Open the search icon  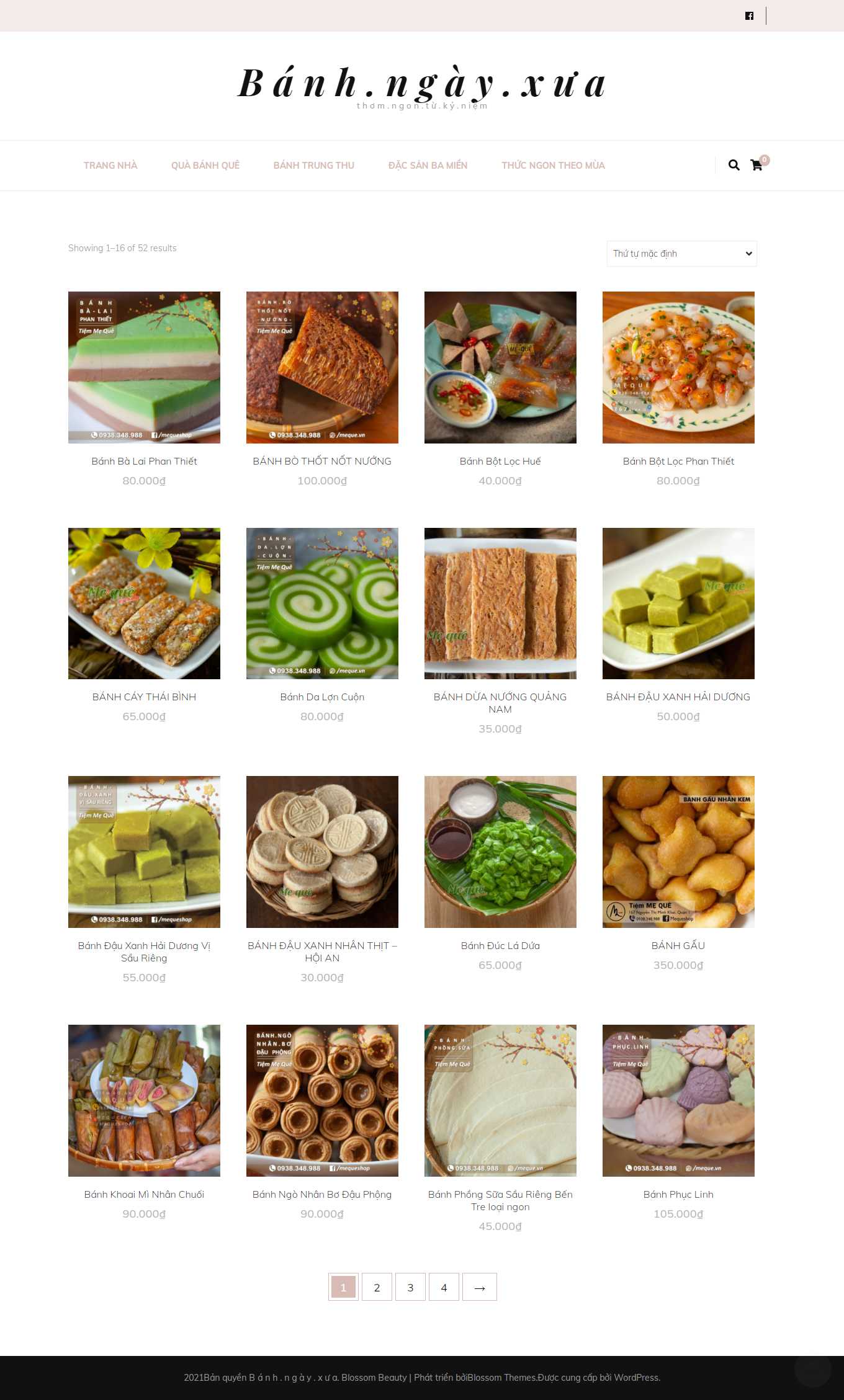[x=734, y=165]
